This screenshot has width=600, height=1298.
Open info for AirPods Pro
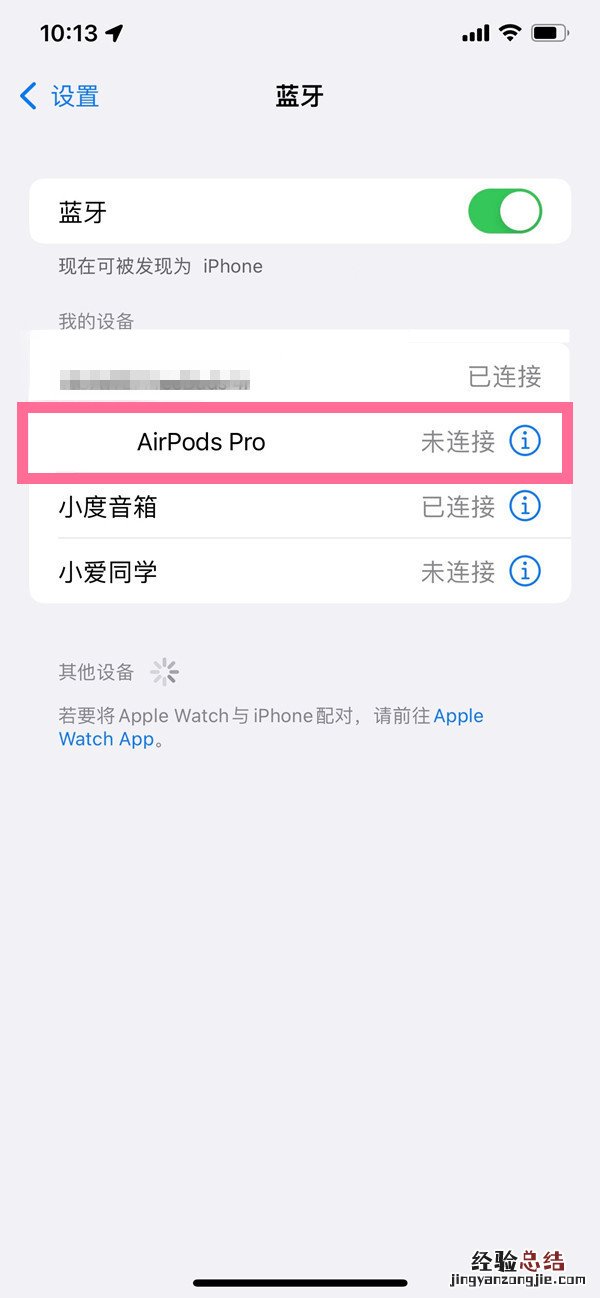click(525, 441)
